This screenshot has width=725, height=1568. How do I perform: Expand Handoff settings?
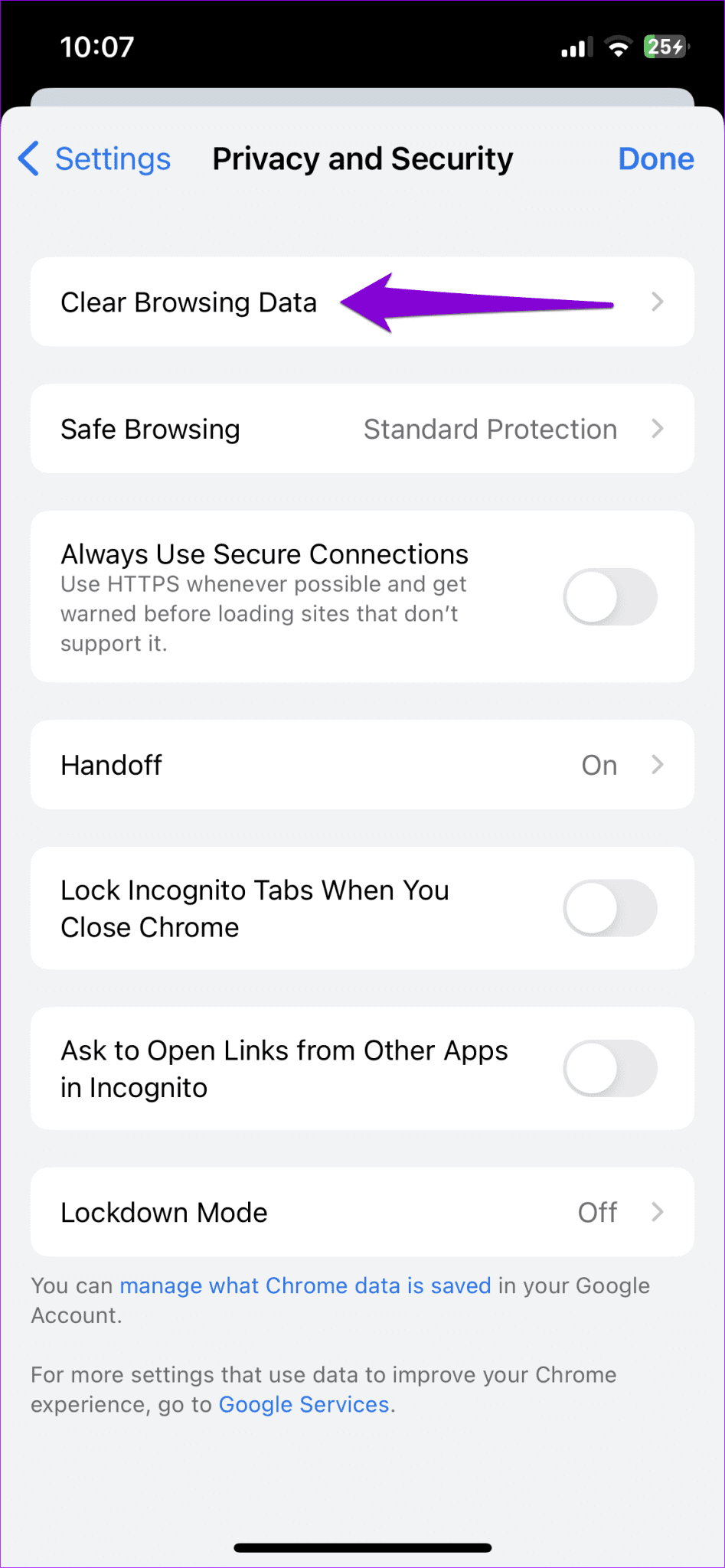(657, 765)
